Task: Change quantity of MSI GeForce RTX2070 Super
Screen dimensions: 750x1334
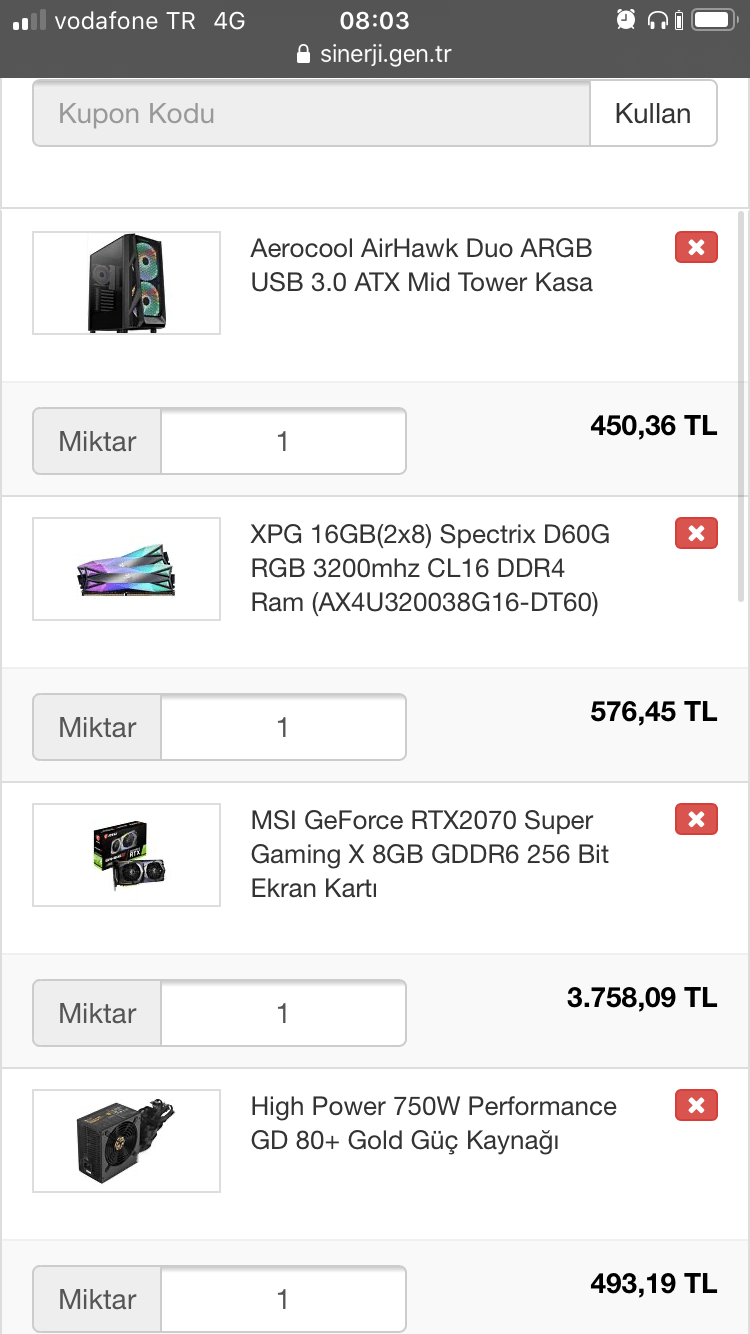Action: (x=283, y=1013)
